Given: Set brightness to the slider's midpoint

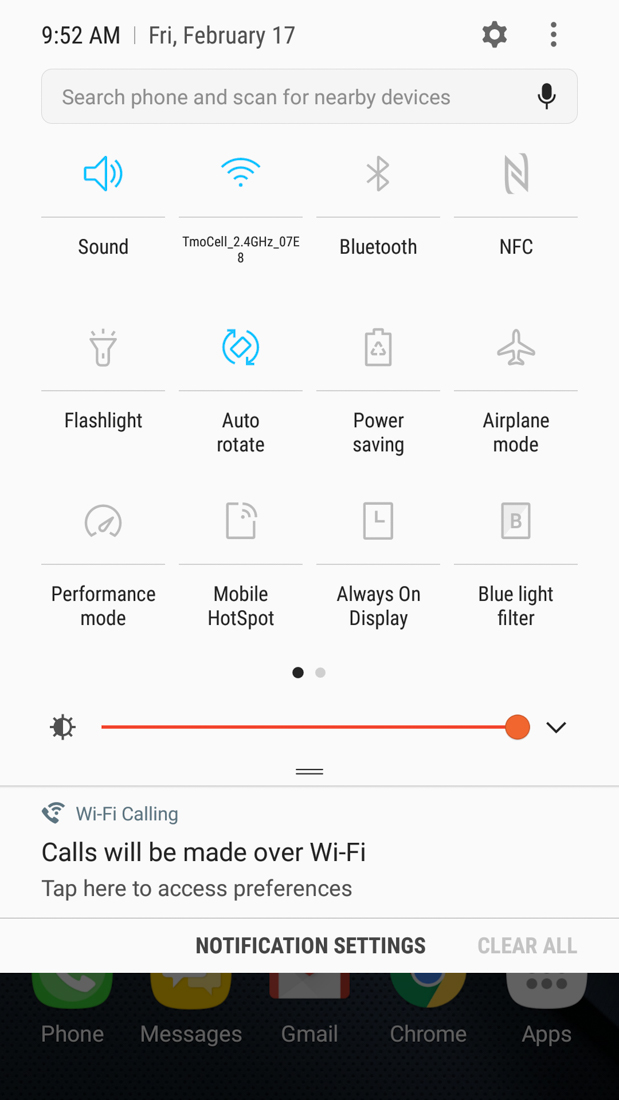Looking at the screenshot, I should pyautogui.click(x=309, y=728).
